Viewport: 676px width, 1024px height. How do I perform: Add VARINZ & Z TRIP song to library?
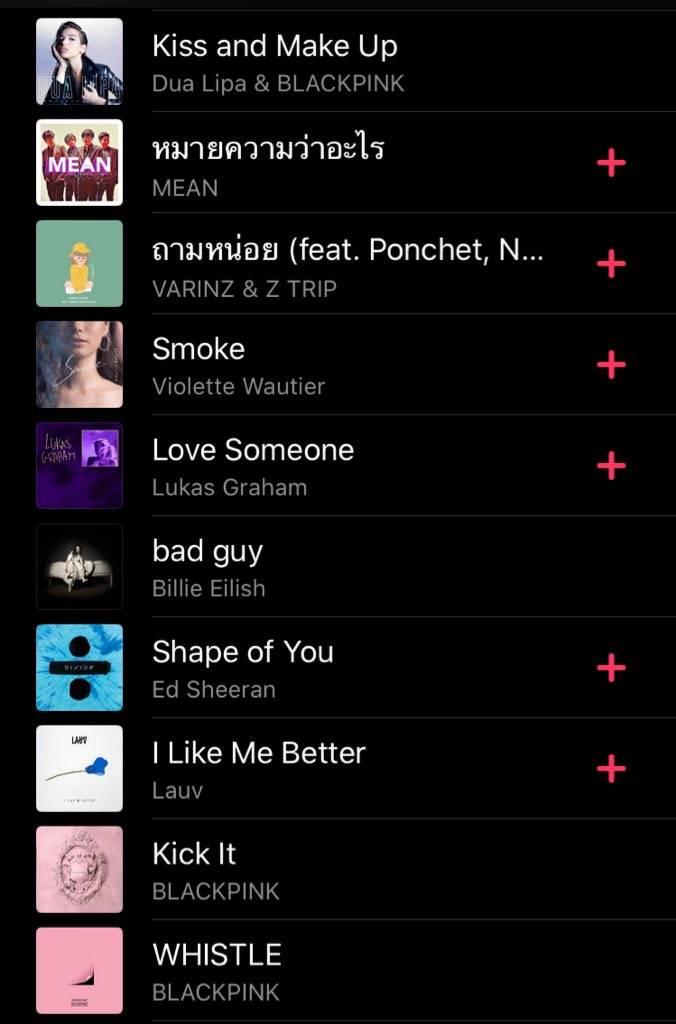[x=611, y=263]
